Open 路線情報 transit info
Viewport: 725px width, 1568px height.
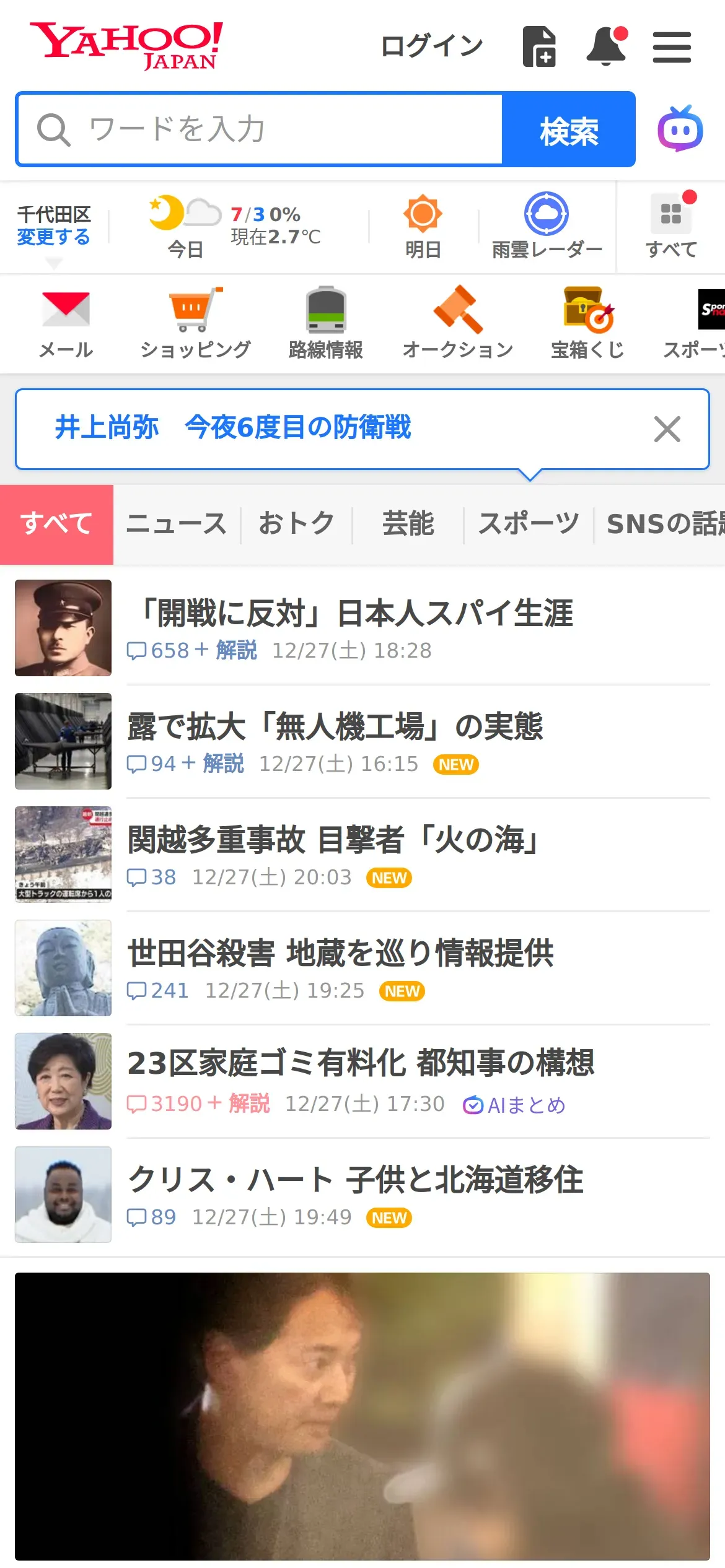(x=326, y=323)
